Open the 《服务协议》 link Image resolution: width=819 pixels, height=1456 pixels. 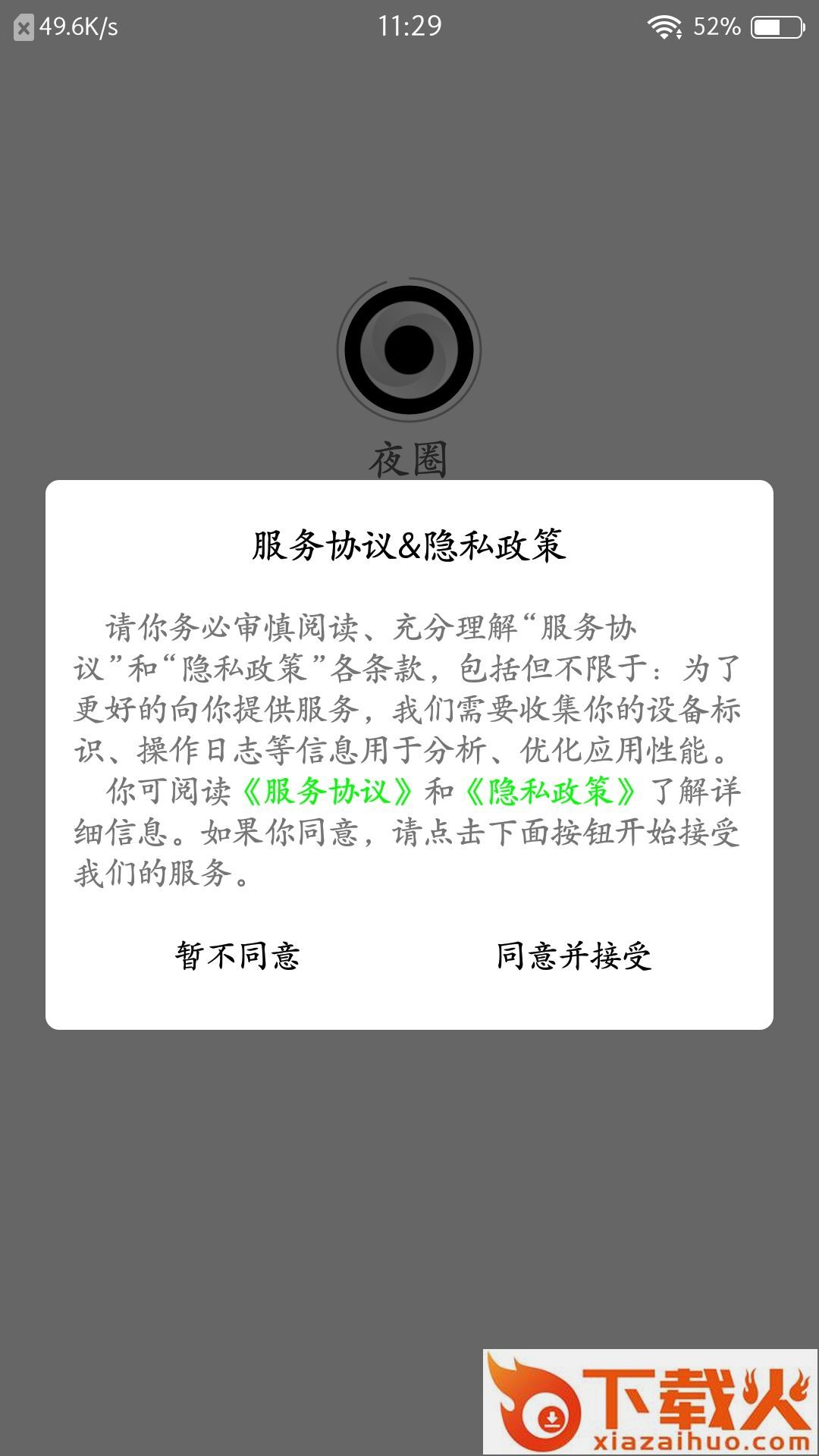tap(326, 792)
